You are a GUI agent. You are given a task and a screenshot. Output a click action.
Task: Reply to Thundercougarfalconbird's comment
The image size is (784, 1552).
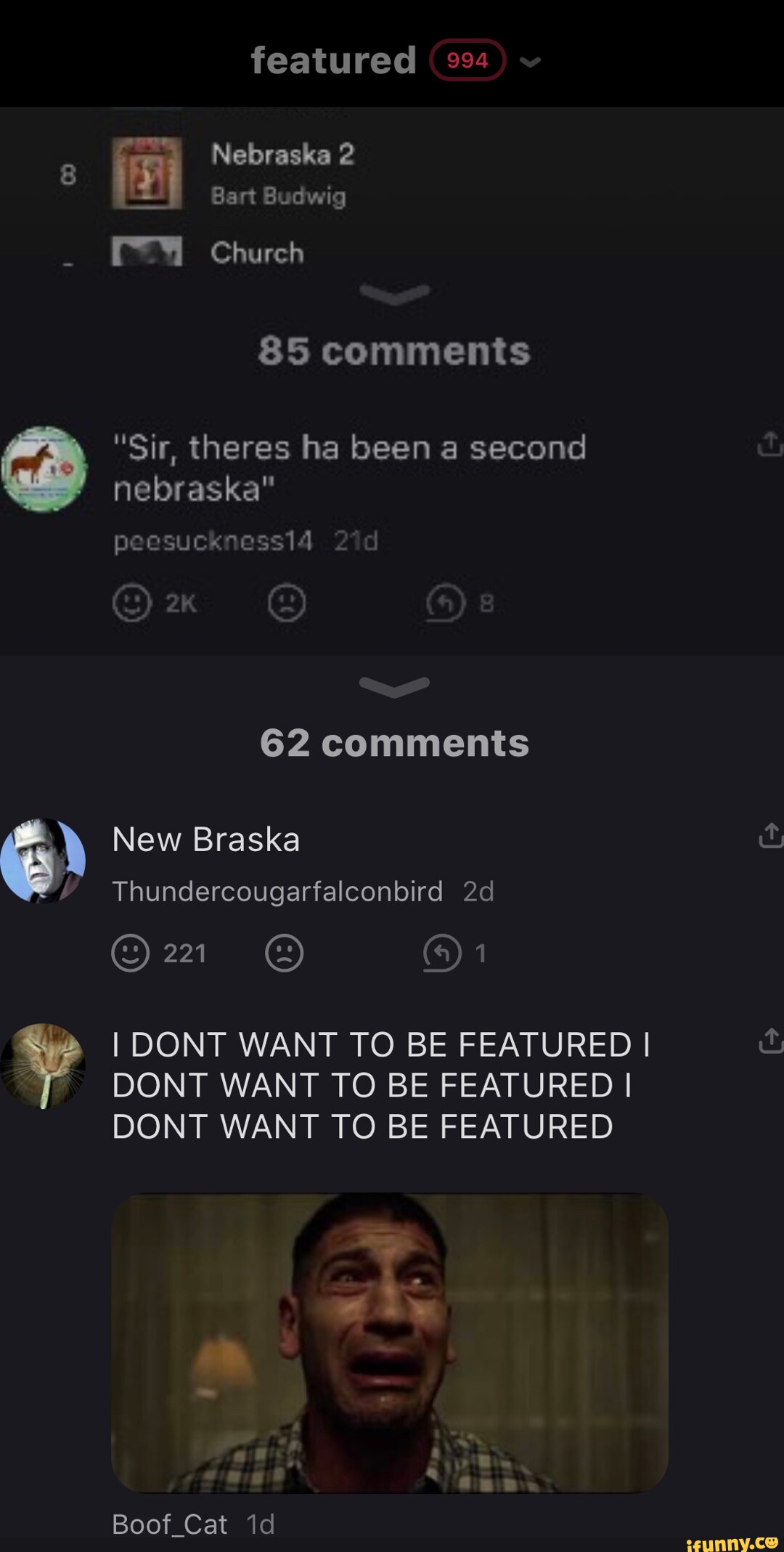click(442, 953)
